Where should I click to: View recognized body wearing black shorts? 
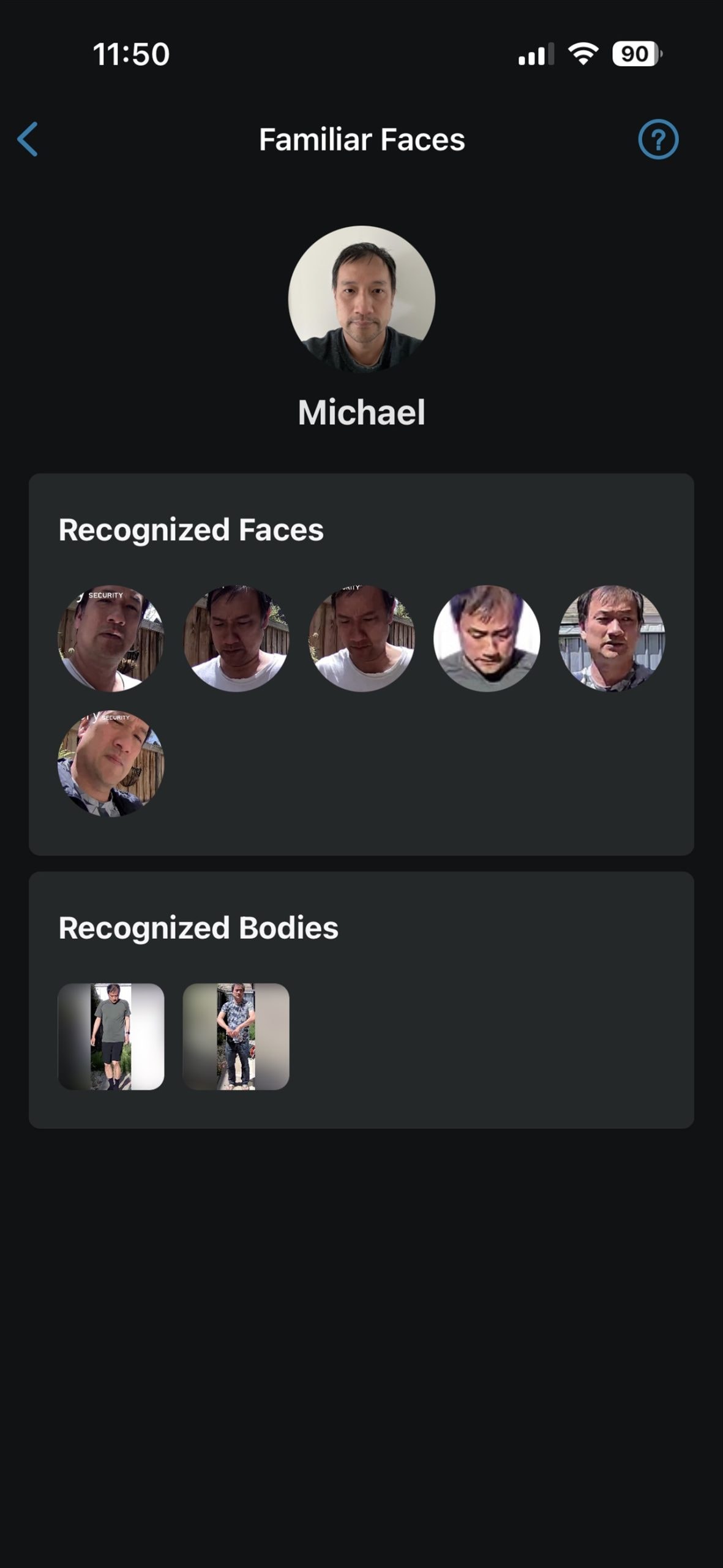tap(111, 1036)
